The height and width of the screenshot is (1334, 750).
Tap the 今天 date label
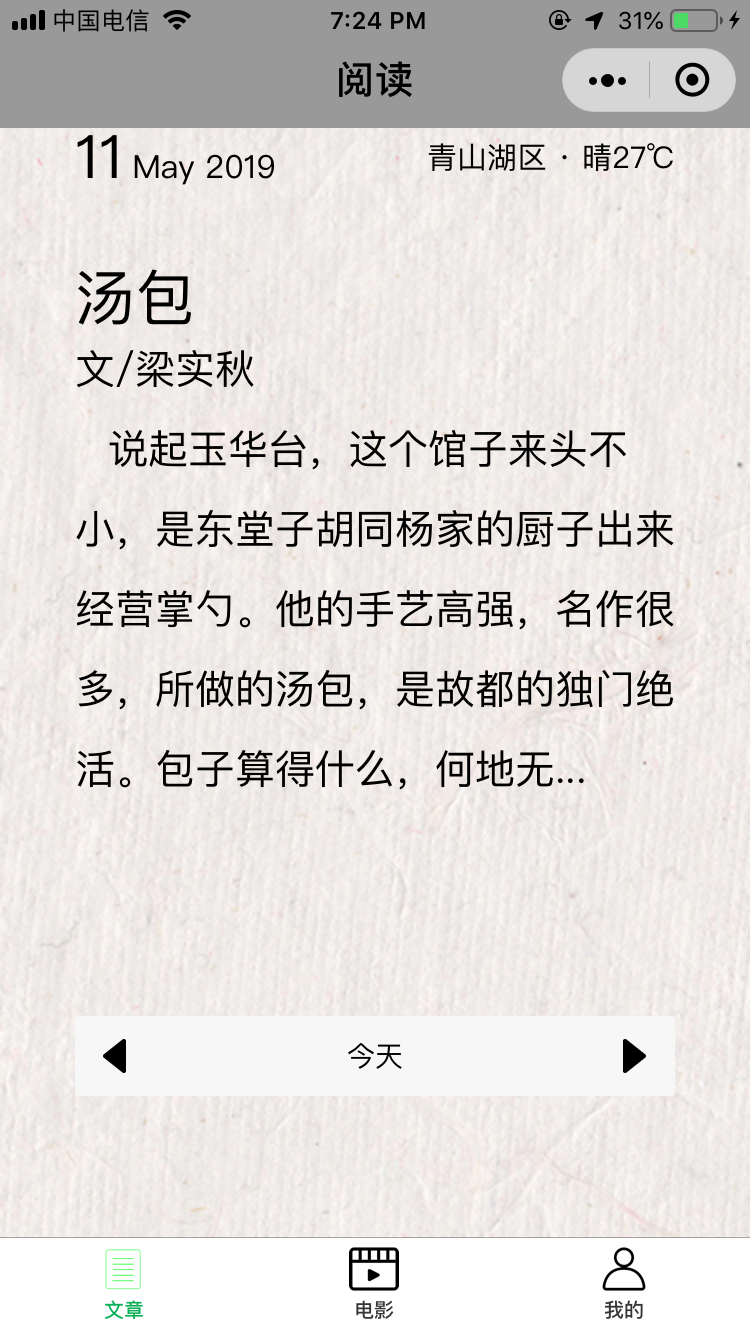[x=375, y=1056]
